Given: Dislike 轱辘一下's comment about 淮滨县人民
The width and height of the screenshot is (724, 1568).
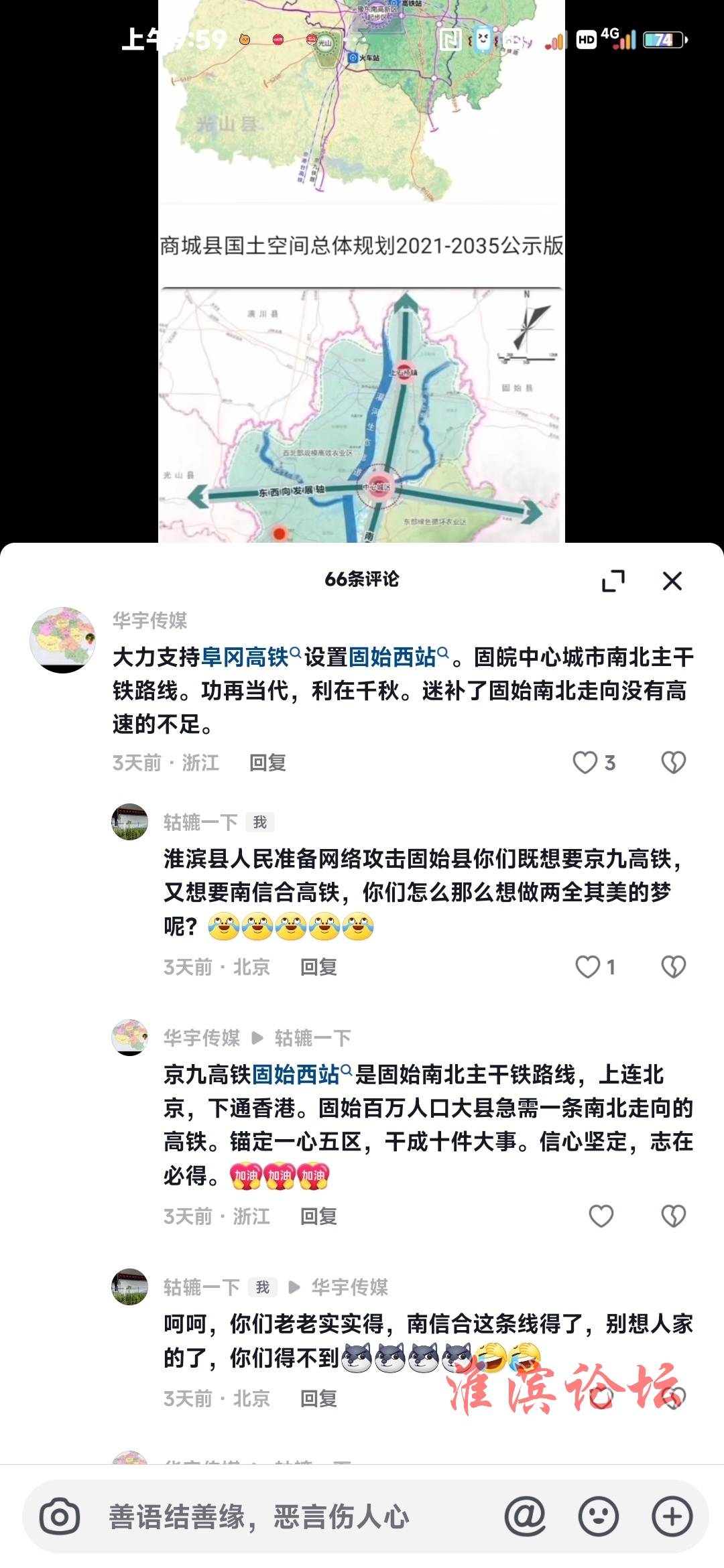Looking at the screenshot, I should point(673,967).
